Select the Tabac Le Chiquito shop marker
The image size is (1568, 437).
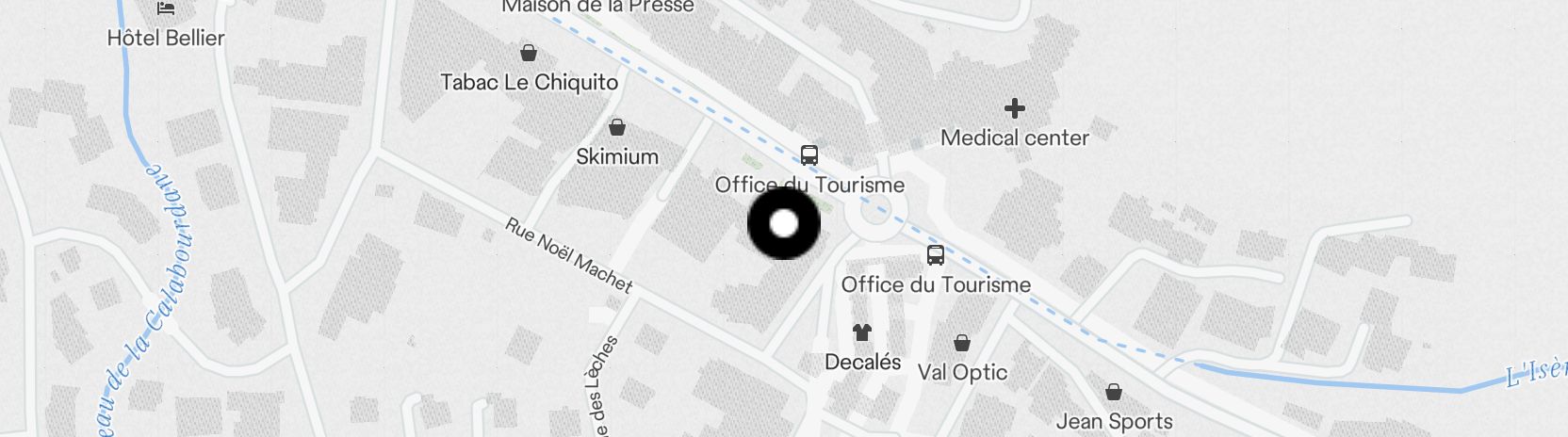[x=530, y=53]
